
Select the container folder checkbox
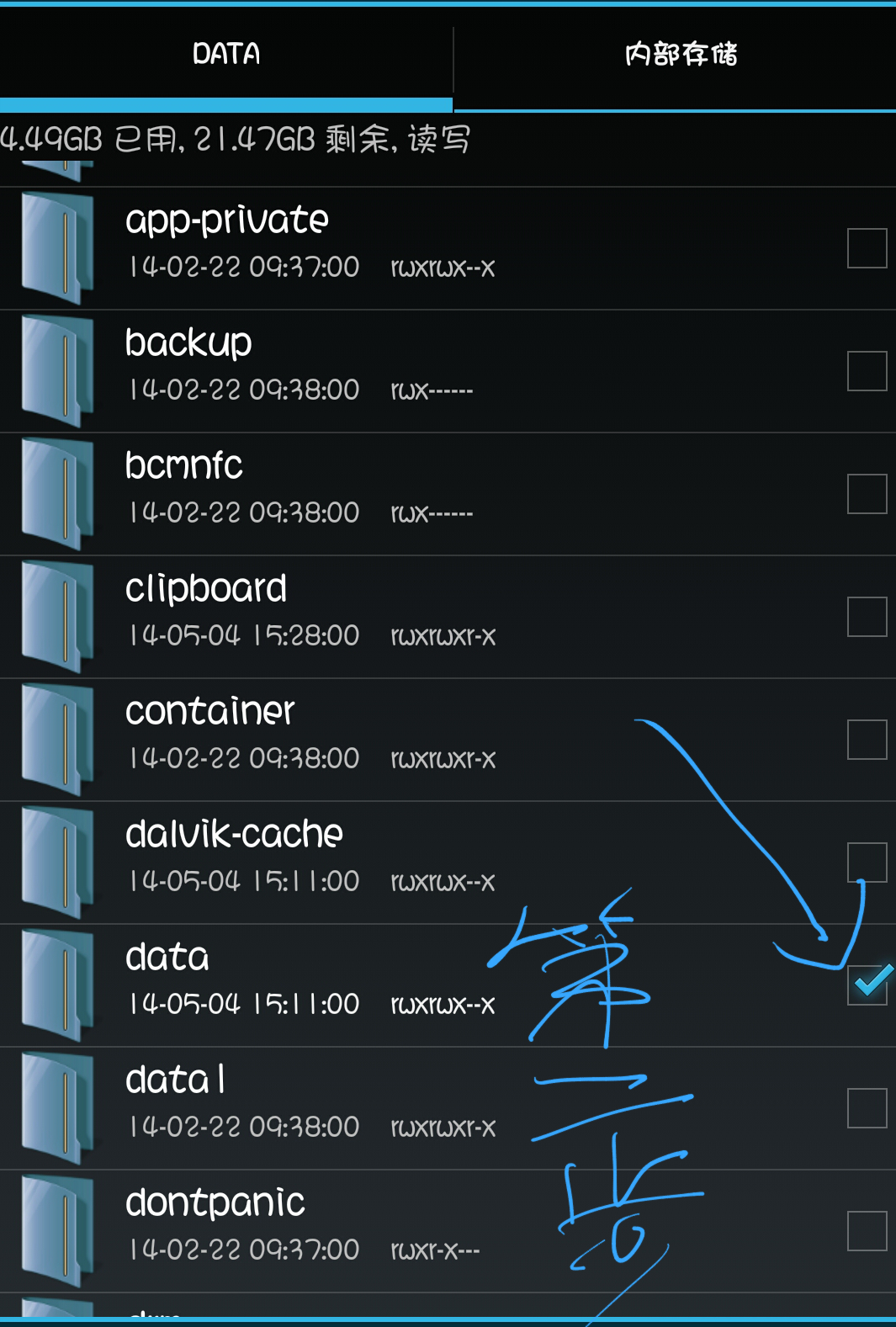point(867,740)
